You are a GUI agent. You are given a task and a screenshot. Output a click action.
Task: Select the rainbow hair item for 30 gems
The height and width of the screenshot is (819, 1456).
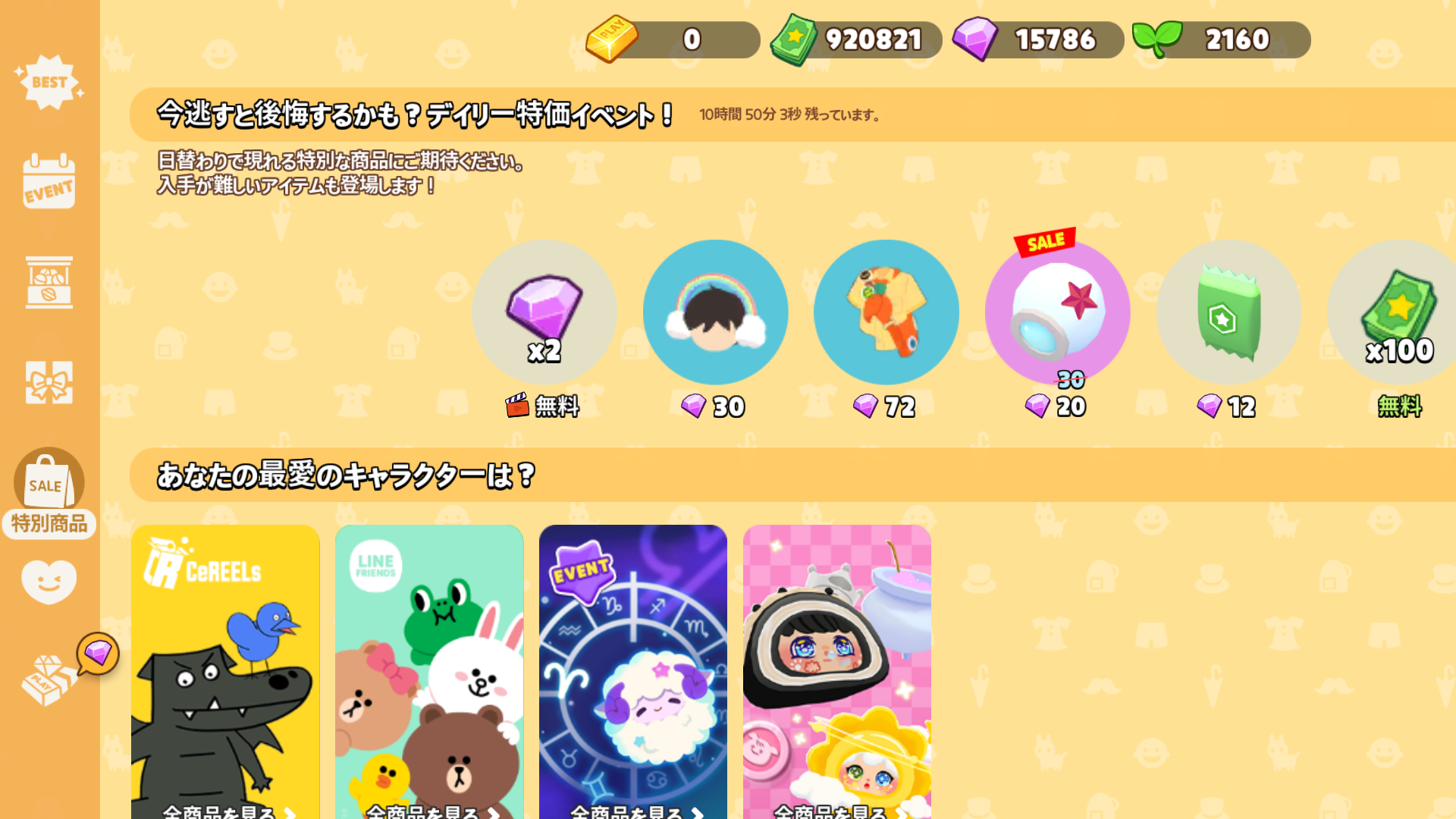715,312
